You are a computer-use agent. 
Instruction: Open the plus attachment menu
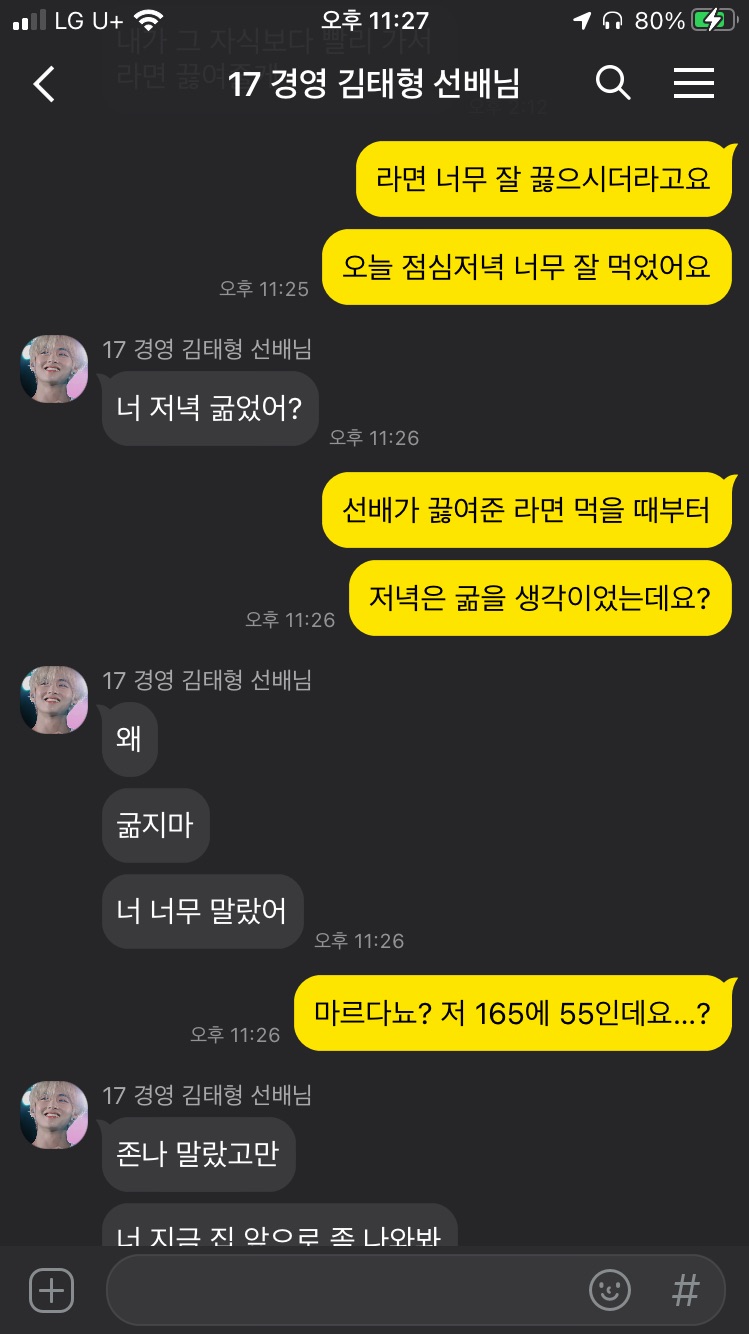(51, 1290)
